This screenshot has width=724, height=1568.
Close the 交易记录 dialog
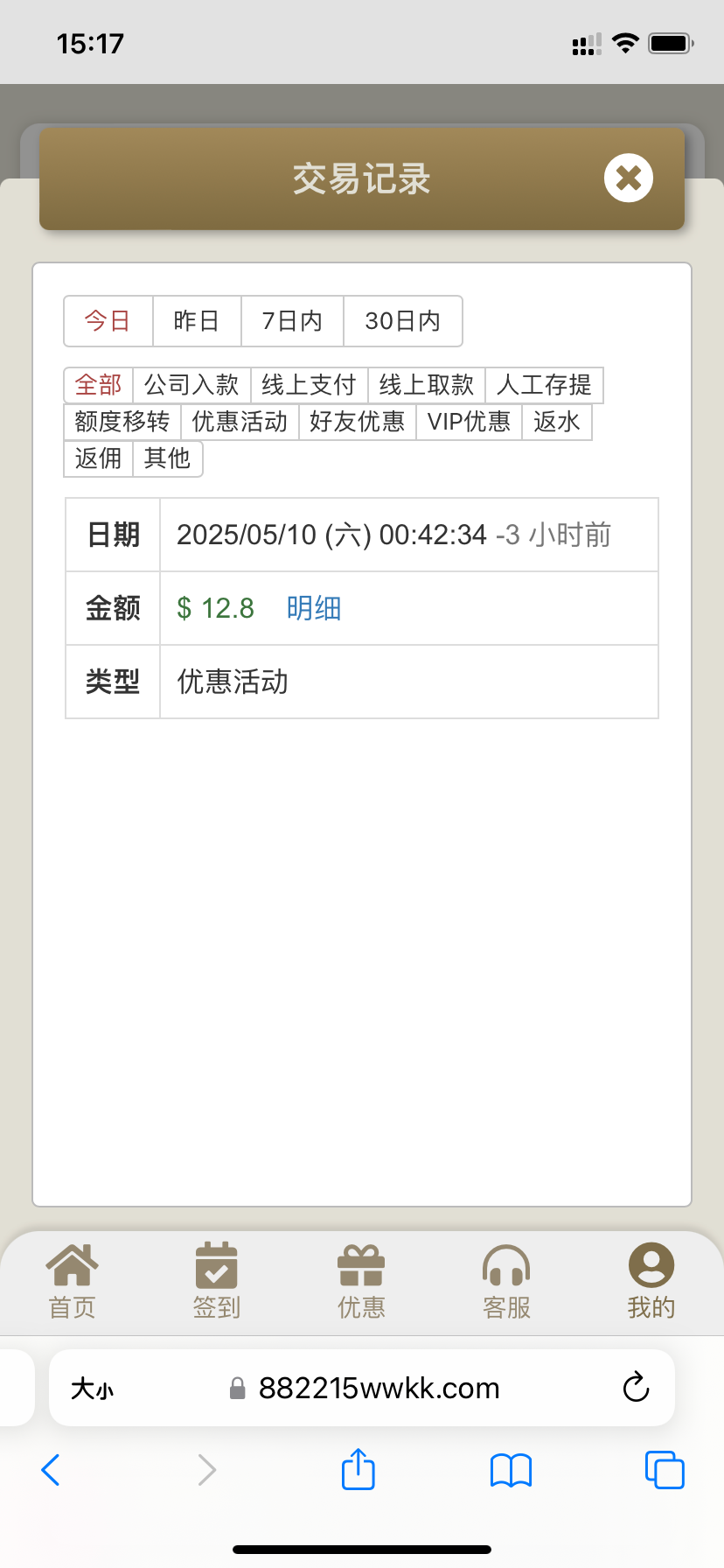point(628,178)
